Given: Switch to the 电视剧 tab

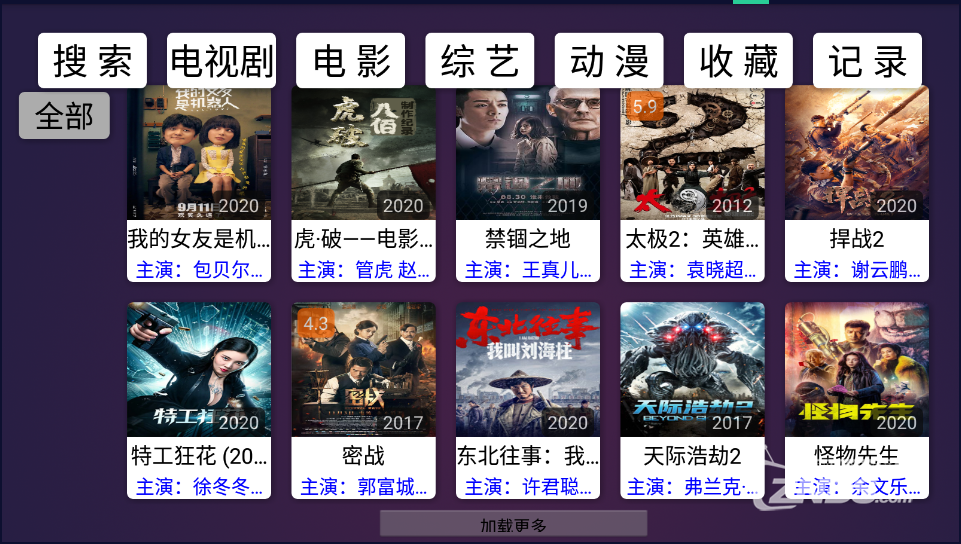Looking at the screenshot, I should (221, 61).
